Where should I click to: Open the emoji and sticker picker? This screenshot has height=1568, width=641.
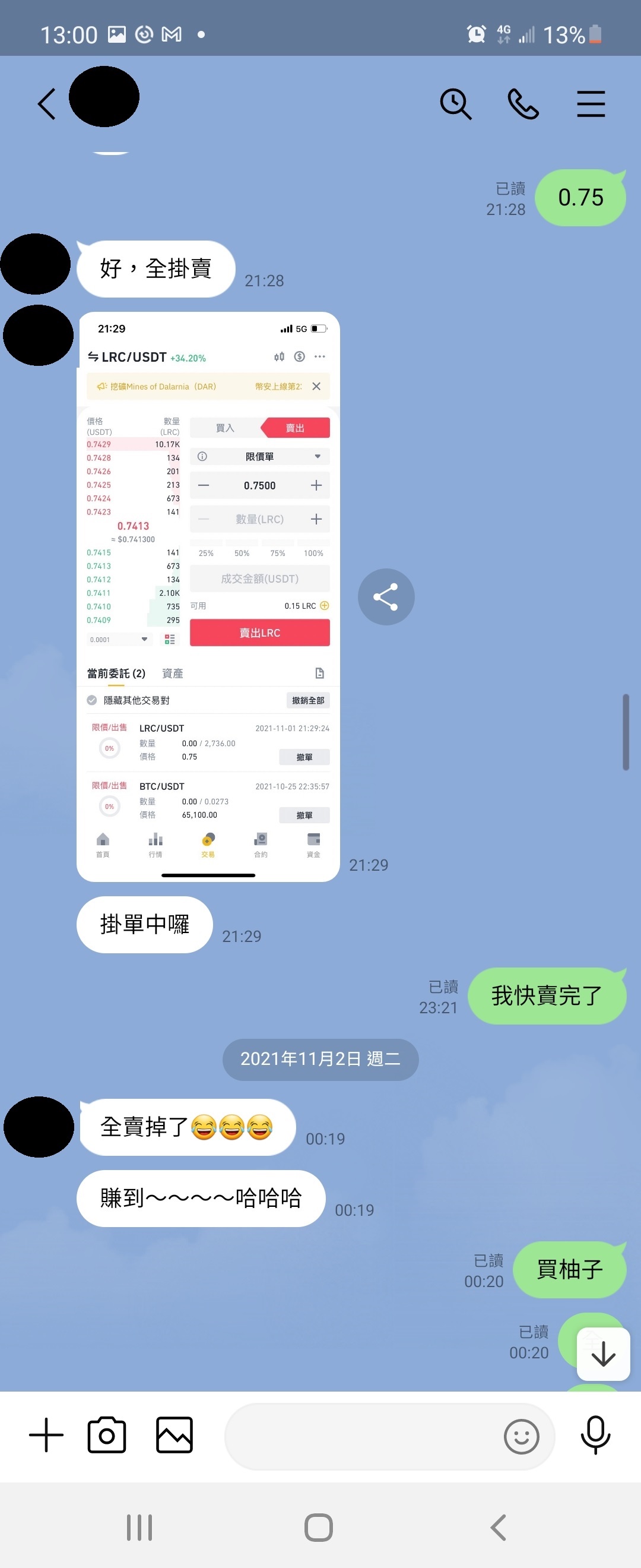(521, 1436)
